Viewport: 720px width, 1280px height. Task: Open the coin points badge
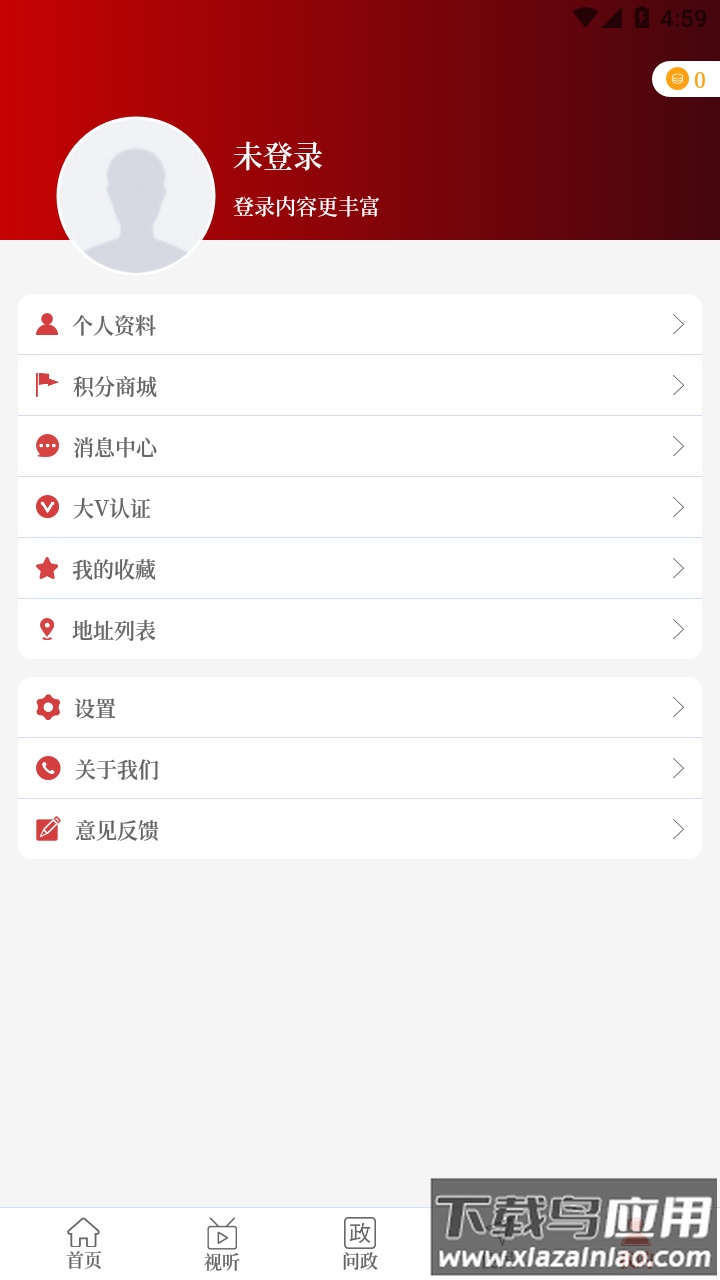click(687, 80)
